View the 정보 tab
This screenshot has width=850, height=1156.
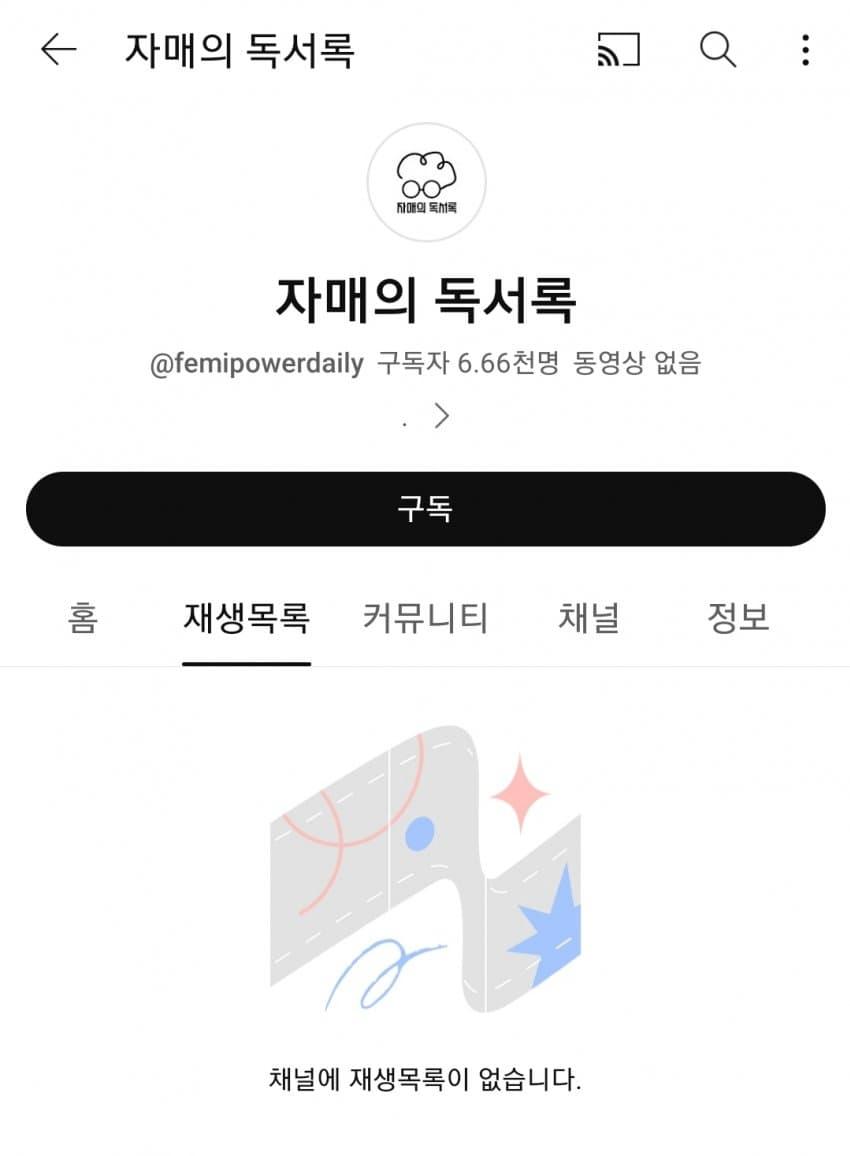click(x=740, y=620)
